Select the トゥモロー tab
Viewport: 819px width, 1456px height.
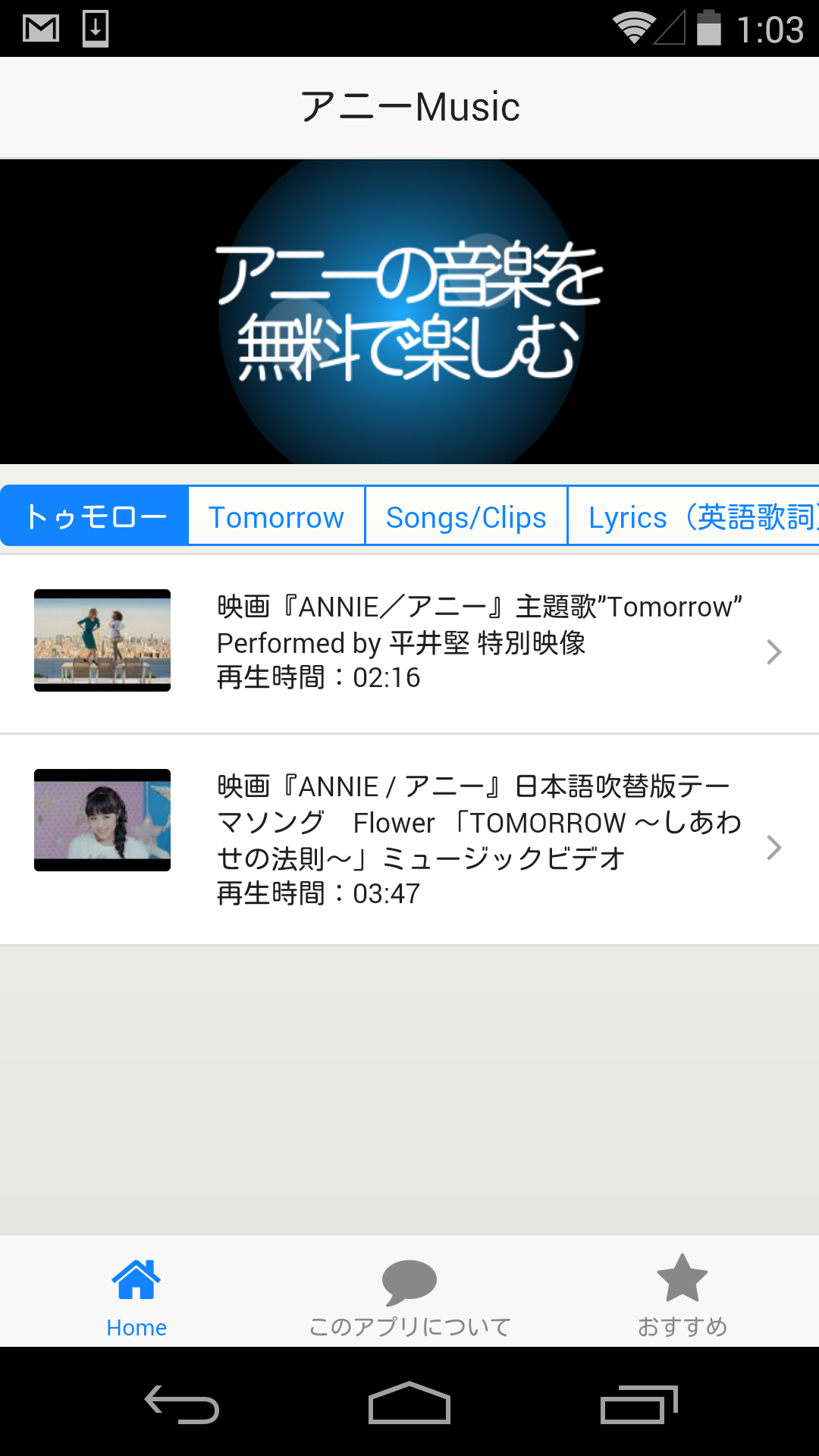[96, 516]
